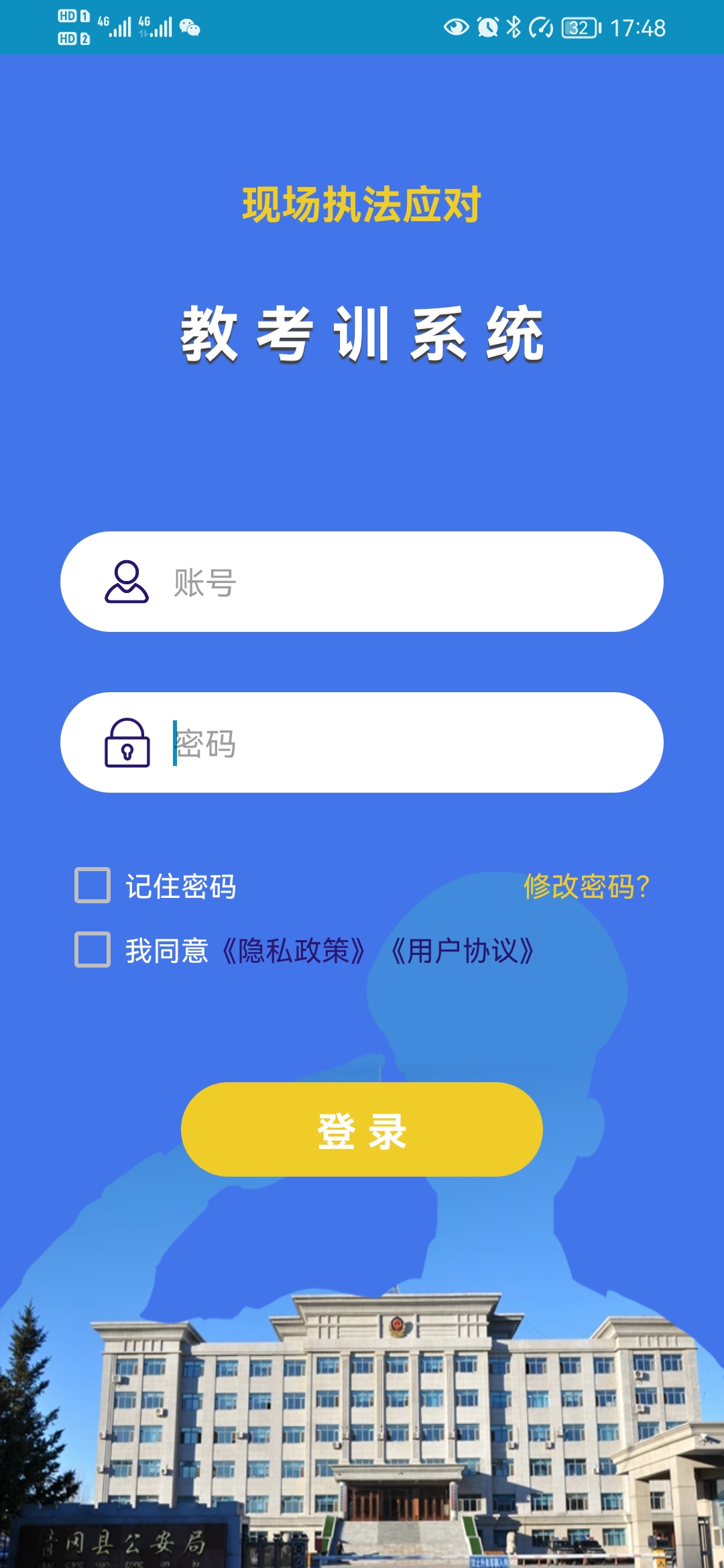Check the 记住密码 checkbox
Image resolution: width=724 pixels, height=1568 pixels.
pyautogui.click(x=93, y=885)
